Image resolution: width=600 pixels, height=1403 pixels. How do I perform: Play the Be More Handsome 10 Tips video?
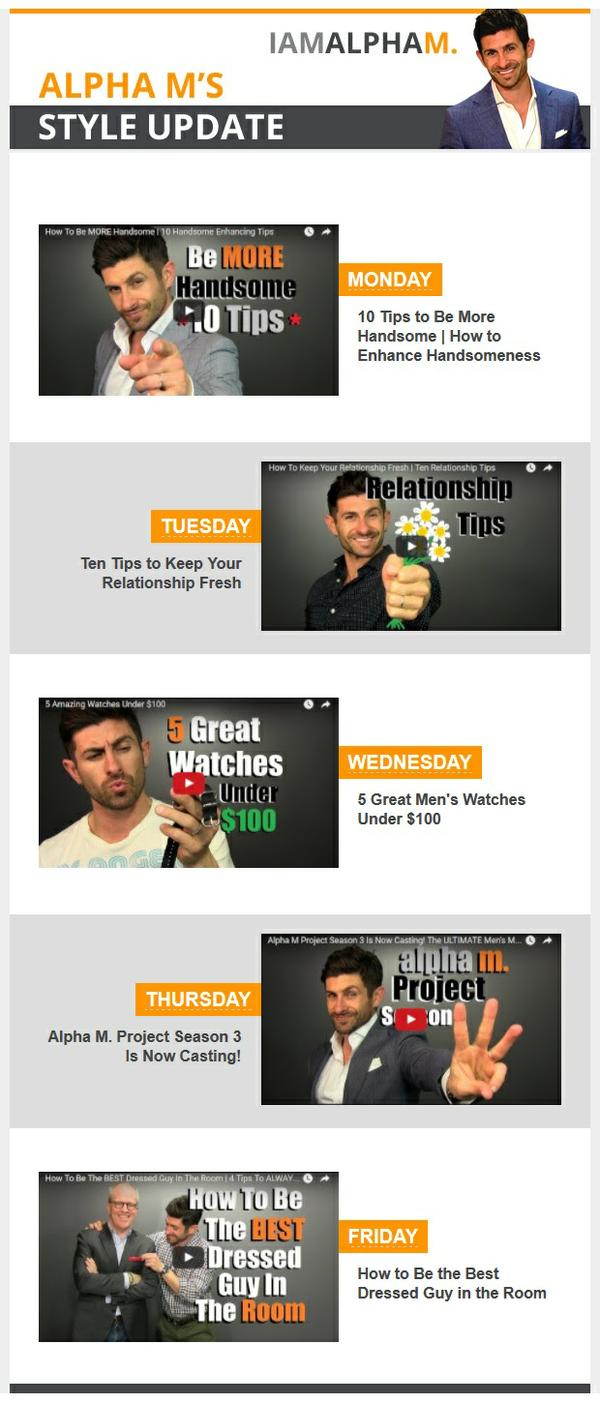[x=188, y=311]
